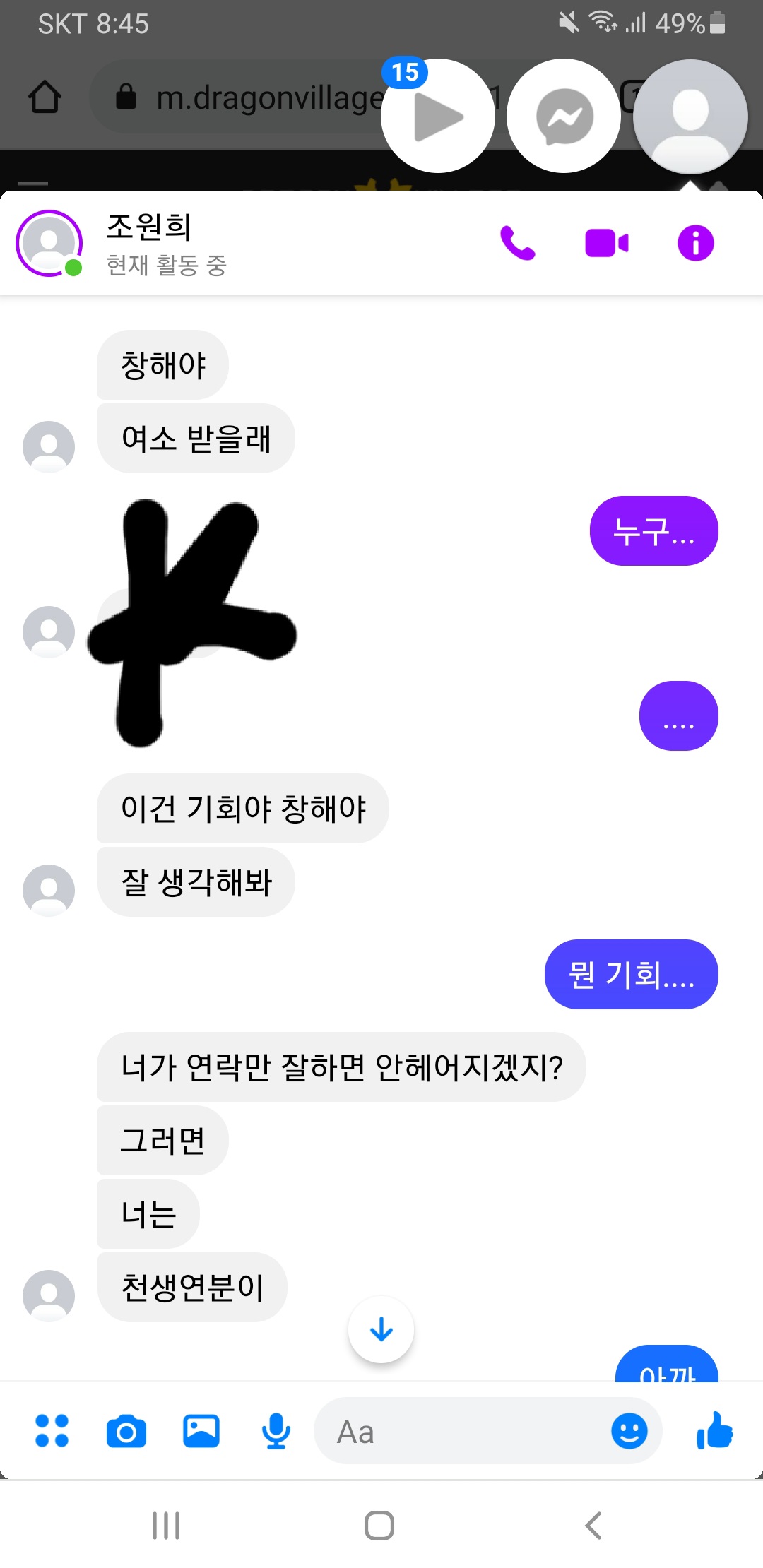Screen dimensions: 763x1568
Task: Record a voice message with the microphone
Action: point(276,1432)
